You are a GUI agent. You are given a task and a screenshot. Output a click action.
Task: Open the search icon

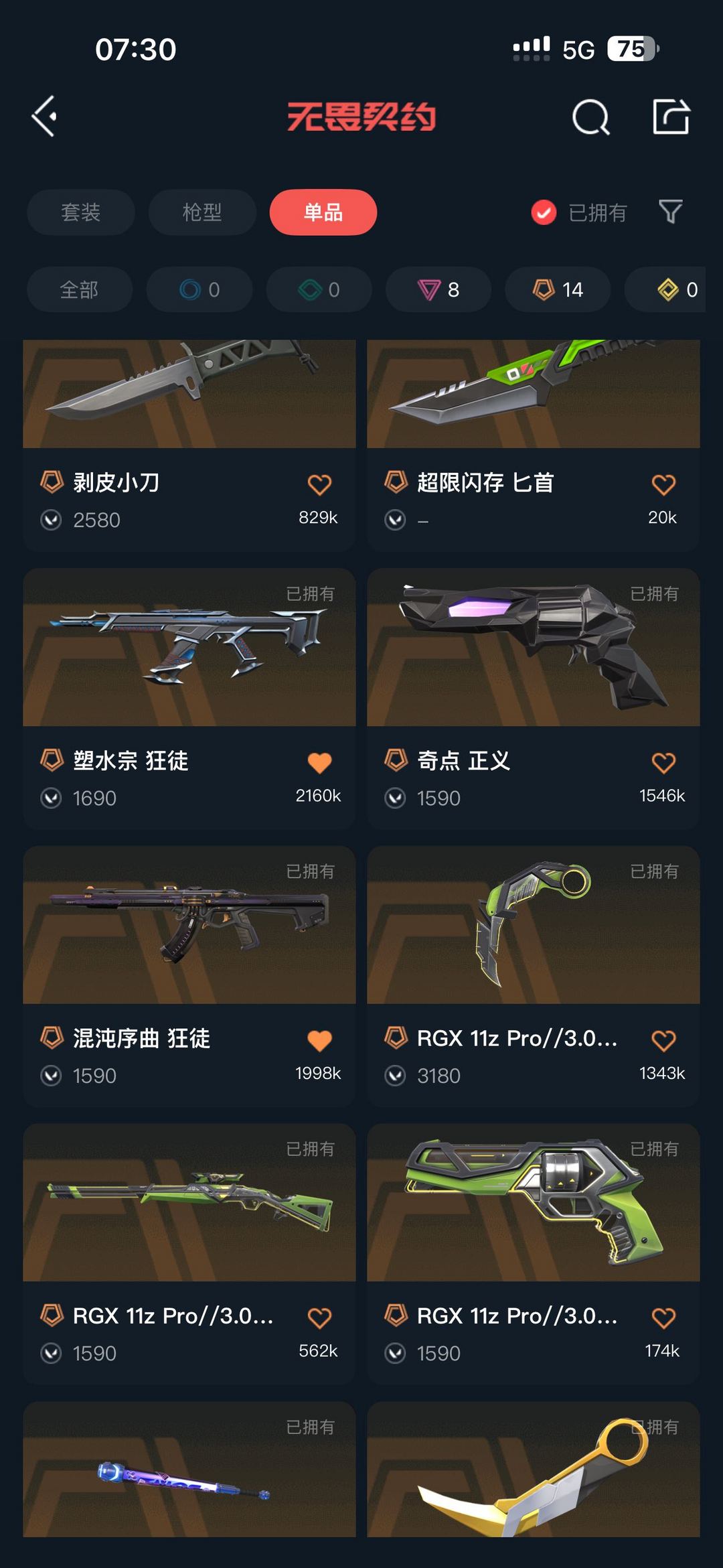[x=590, y=118]
